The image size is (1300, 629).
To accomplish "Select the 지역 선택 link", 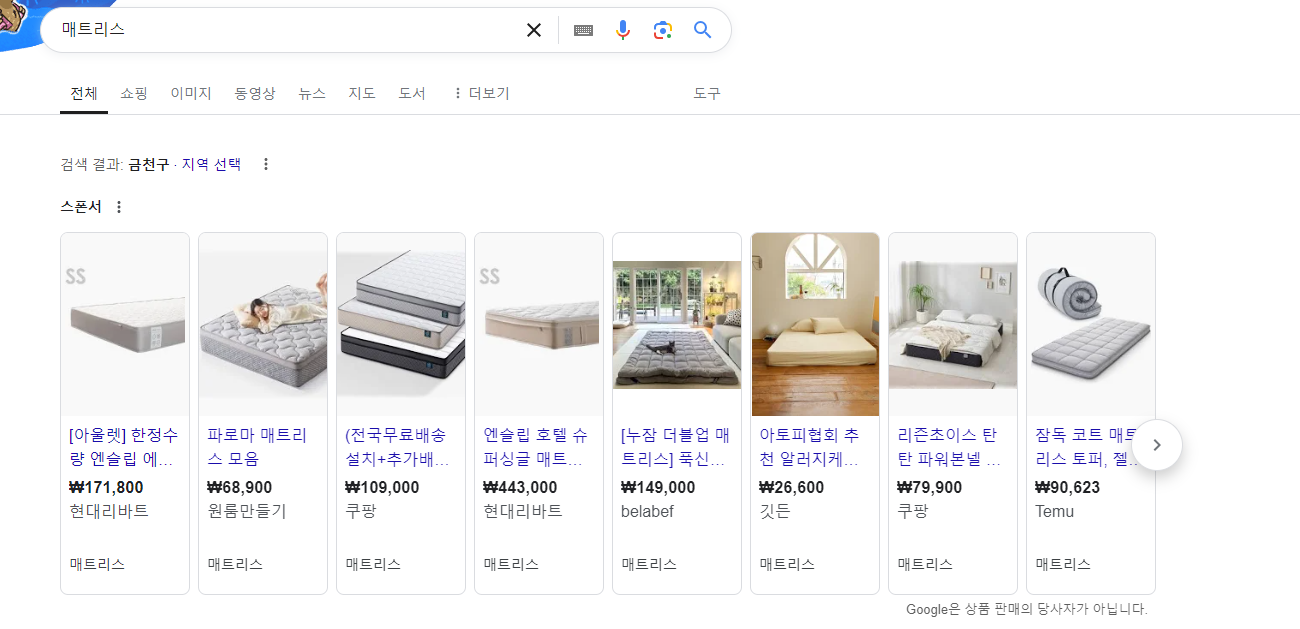I will (x=211, y=164).
